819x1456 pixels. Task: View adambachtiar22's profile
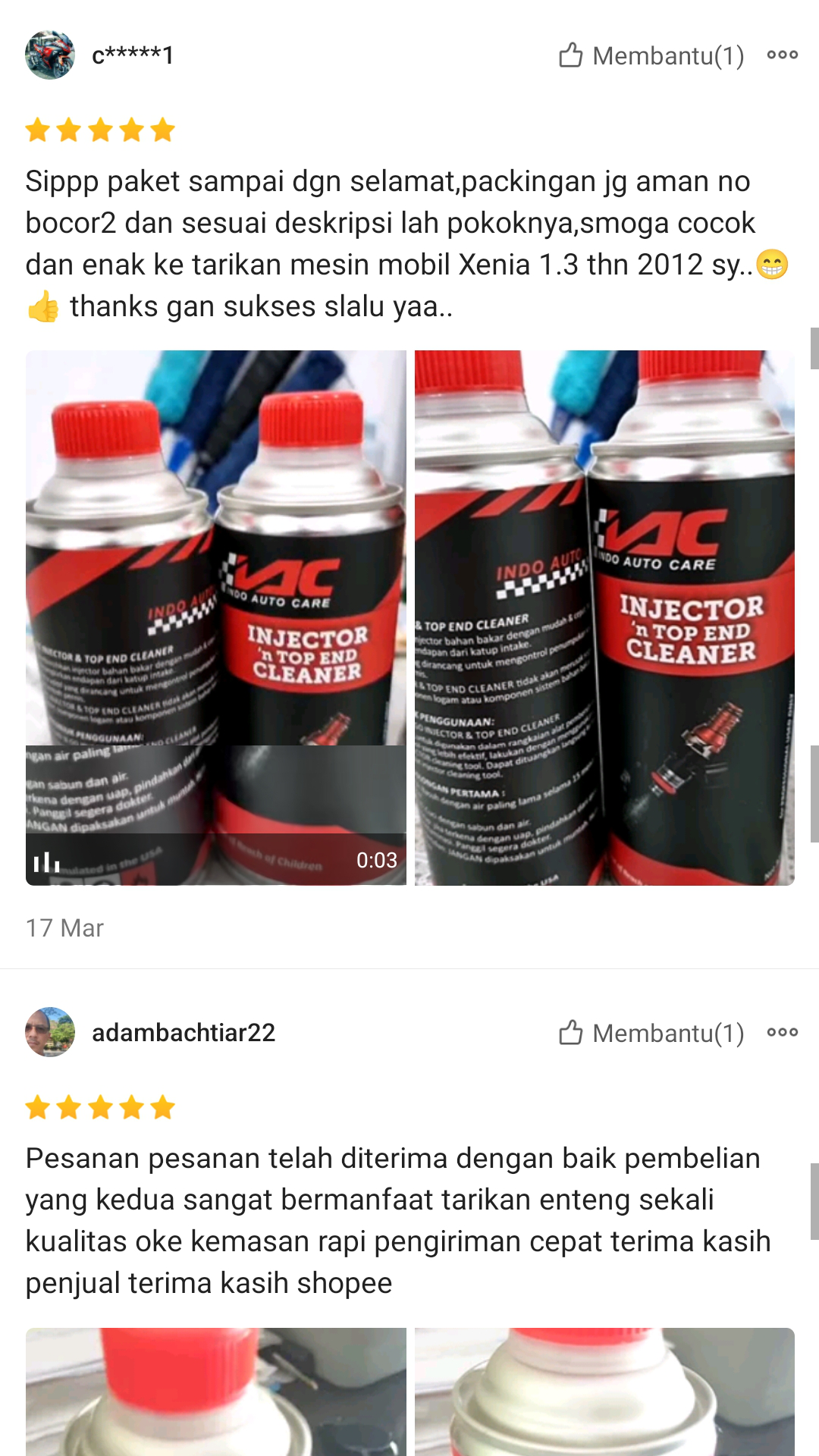pos(183,1033)
